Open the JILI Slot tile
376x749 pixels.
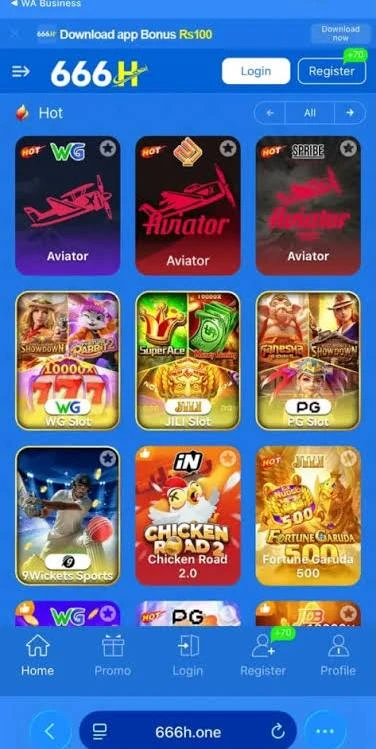[188, 361]
